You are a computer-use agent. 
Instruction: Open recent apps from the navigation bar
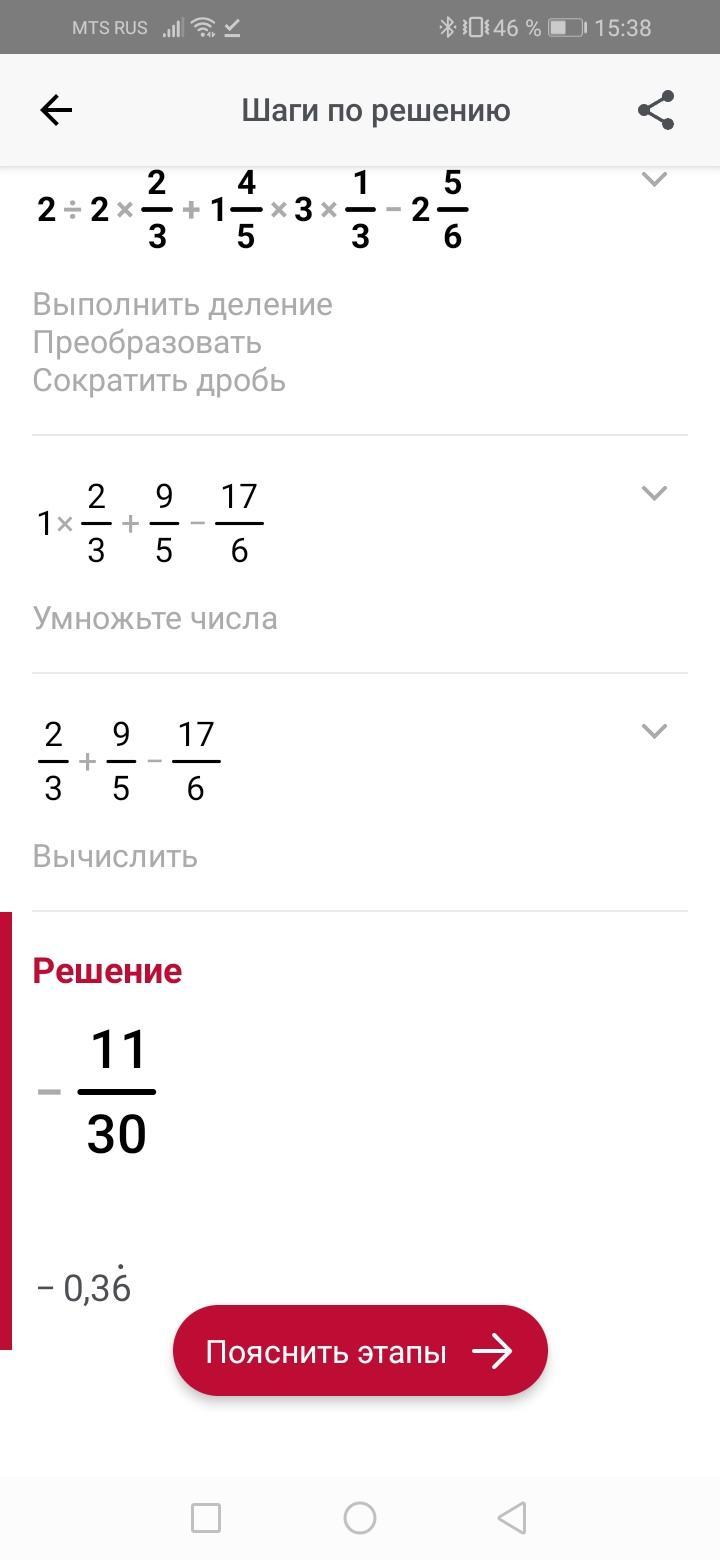click(x=206, y=1518)
